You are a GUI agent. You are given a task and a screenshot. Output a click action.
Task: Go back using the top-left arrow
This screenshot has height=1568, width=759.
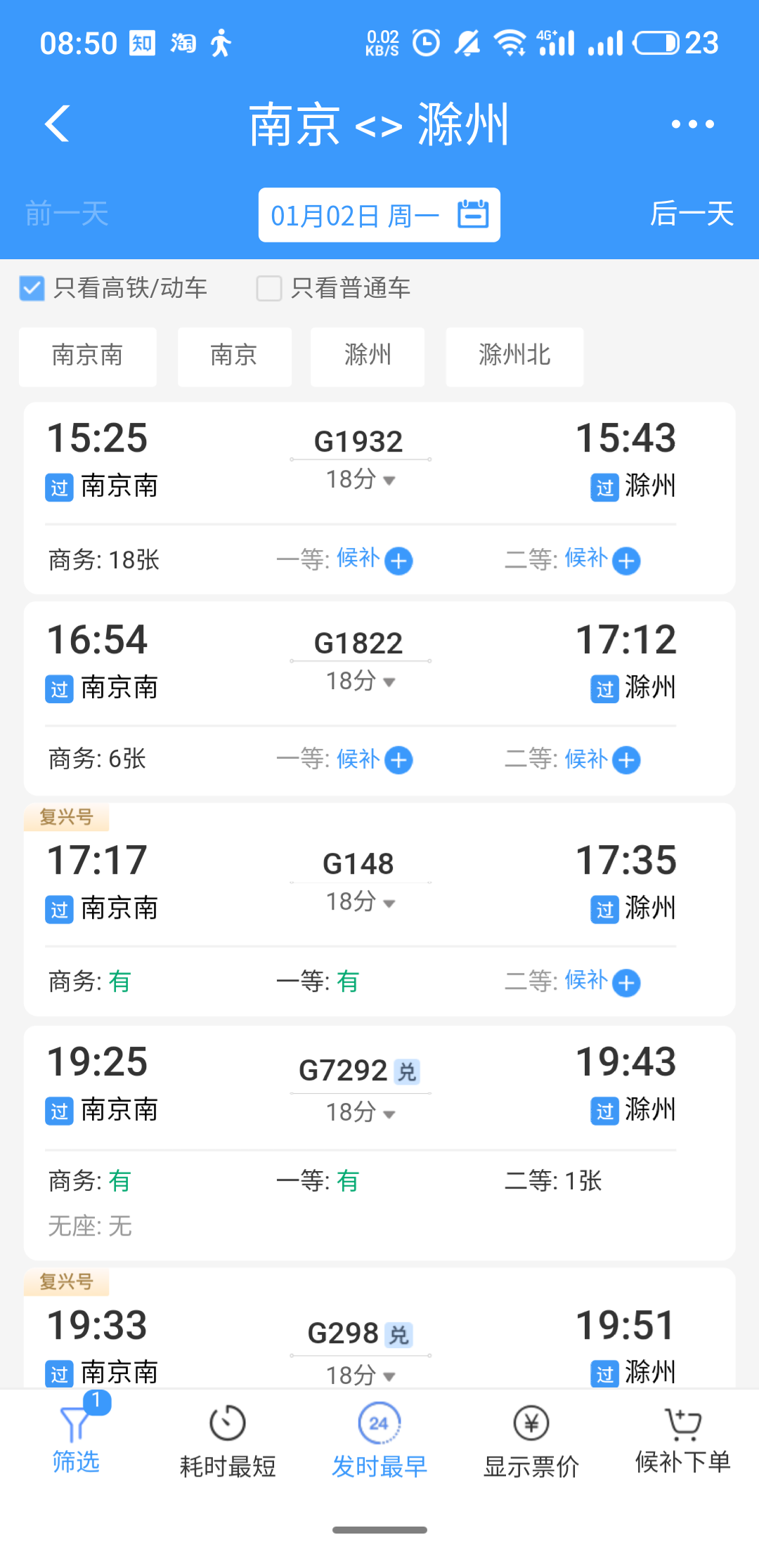(x=58, y=124)
